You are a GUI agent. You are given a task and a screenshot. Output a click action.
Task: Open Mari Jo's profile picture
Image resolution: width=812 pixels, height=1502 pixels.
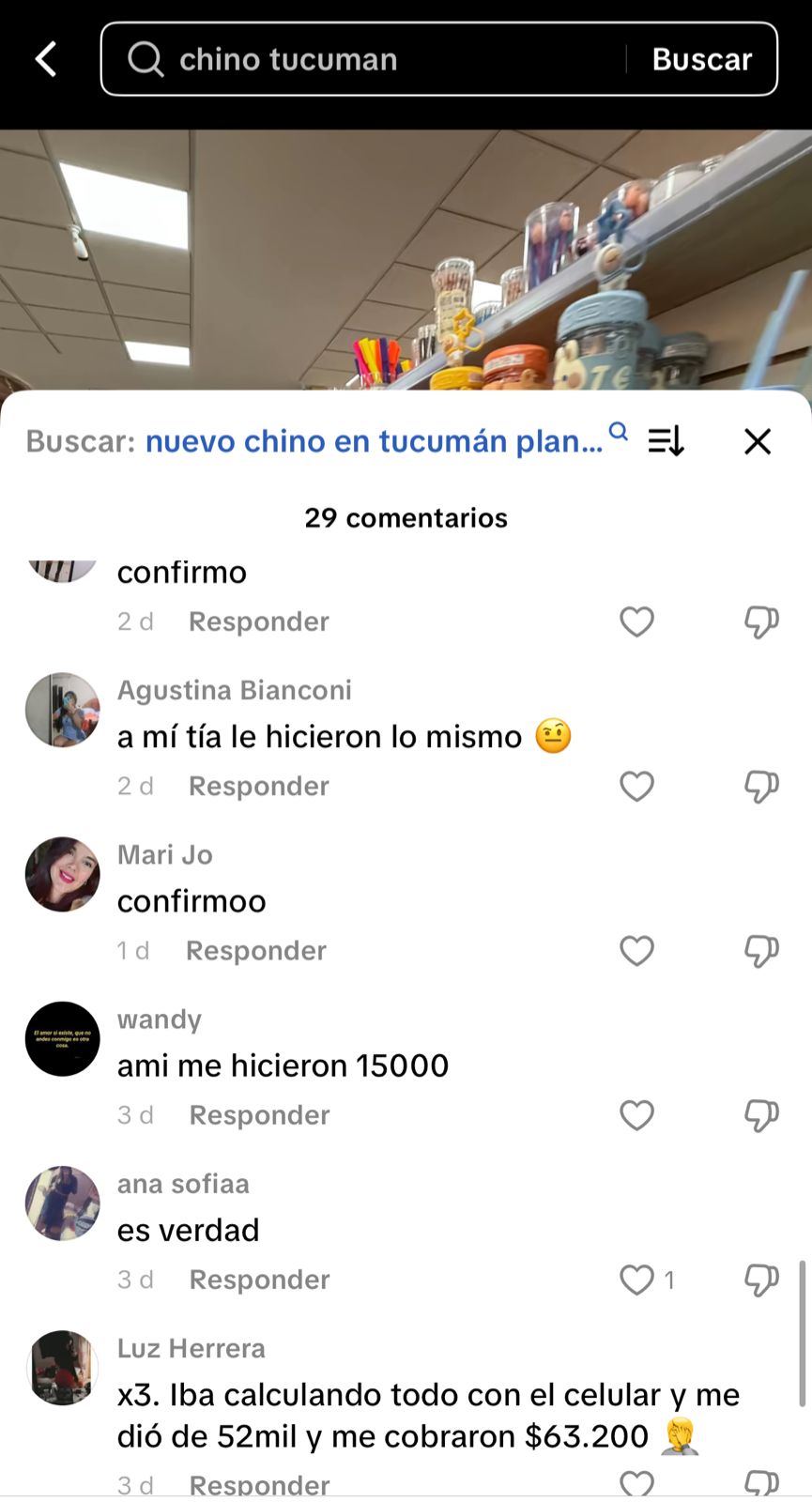coord(62,874)
